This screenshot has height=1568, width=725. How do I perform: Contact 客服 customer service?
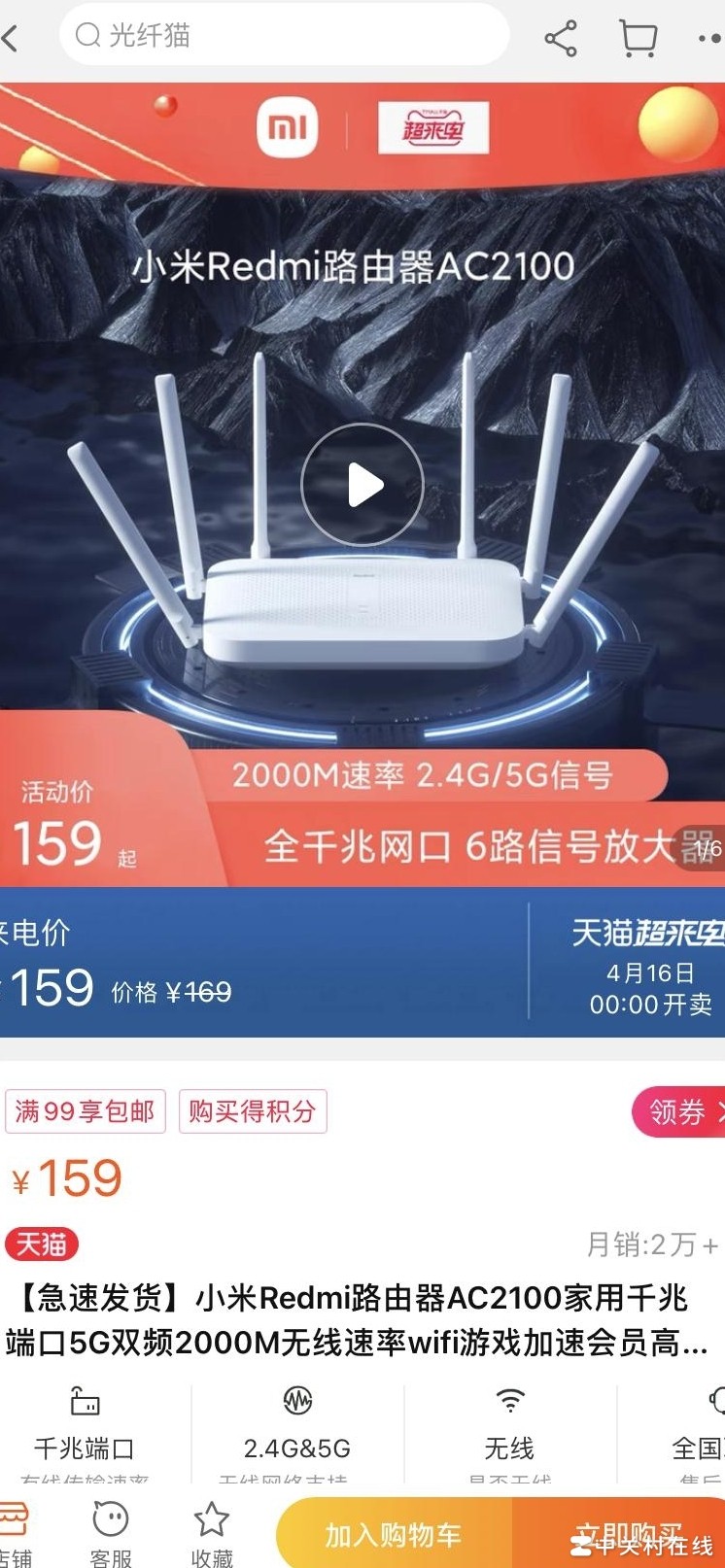coord(110,1533)
